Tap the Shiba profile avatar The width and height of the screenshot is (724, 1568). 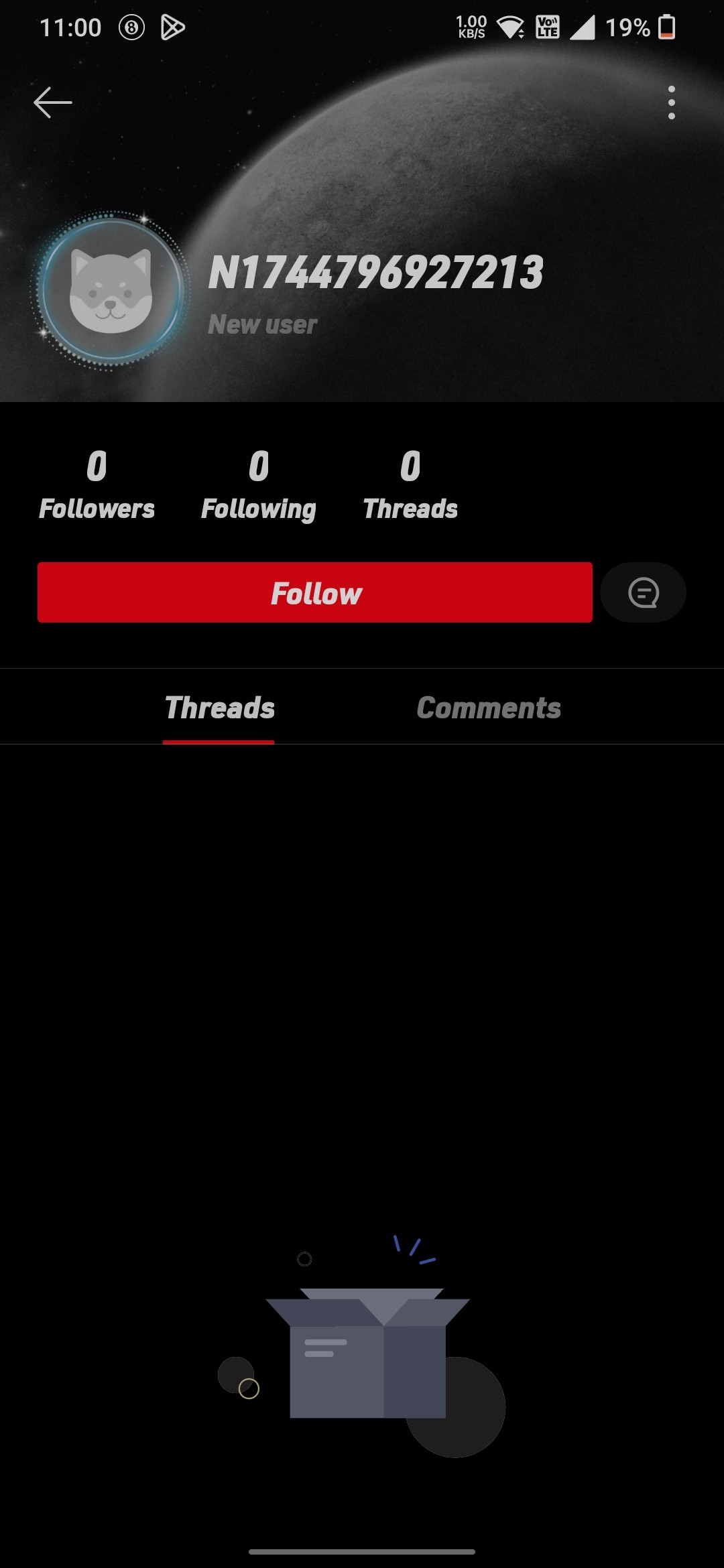(x=111, y=290)
